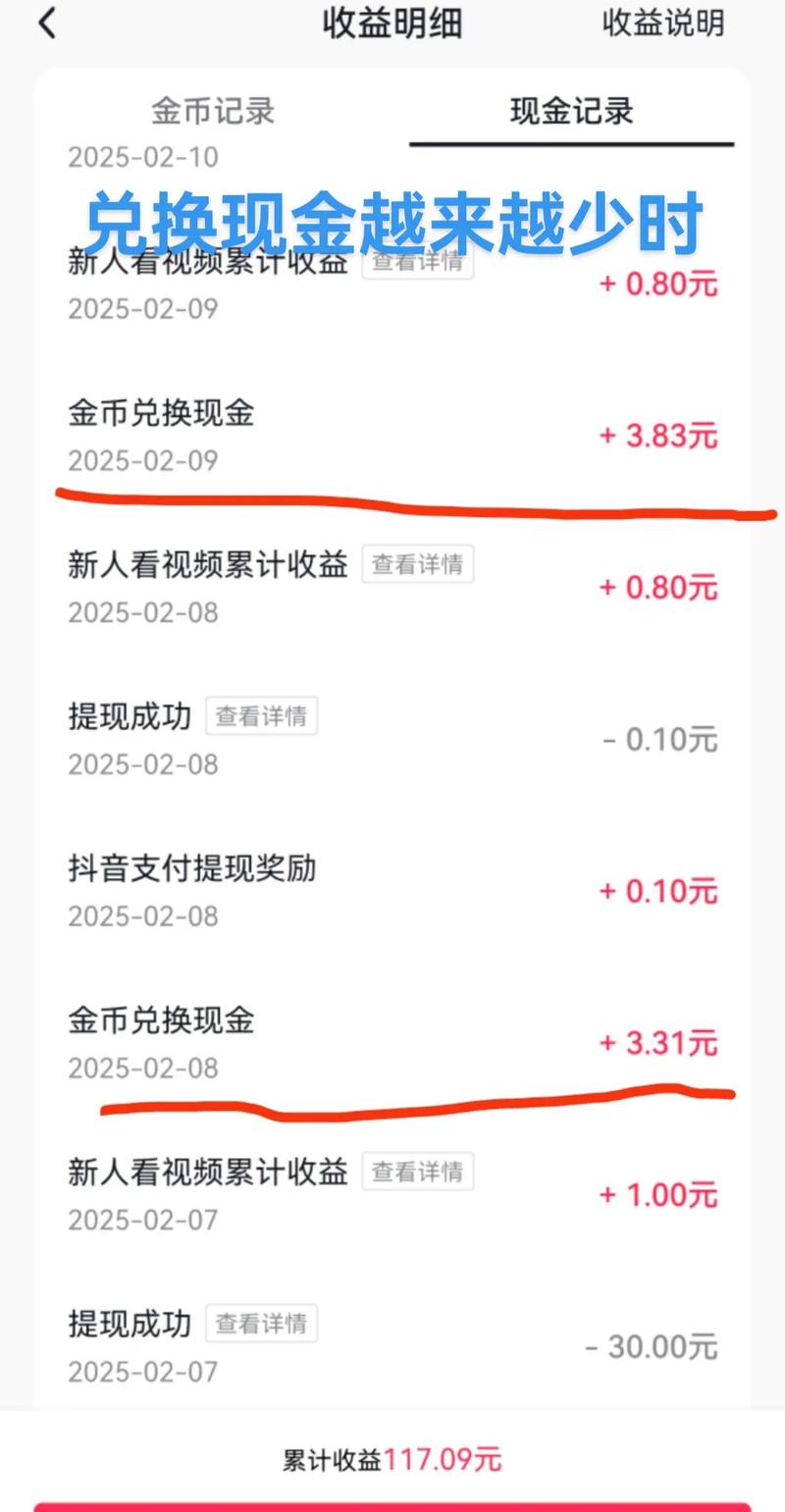Open 收益说明 in the top right corner

tap(663, 25)
